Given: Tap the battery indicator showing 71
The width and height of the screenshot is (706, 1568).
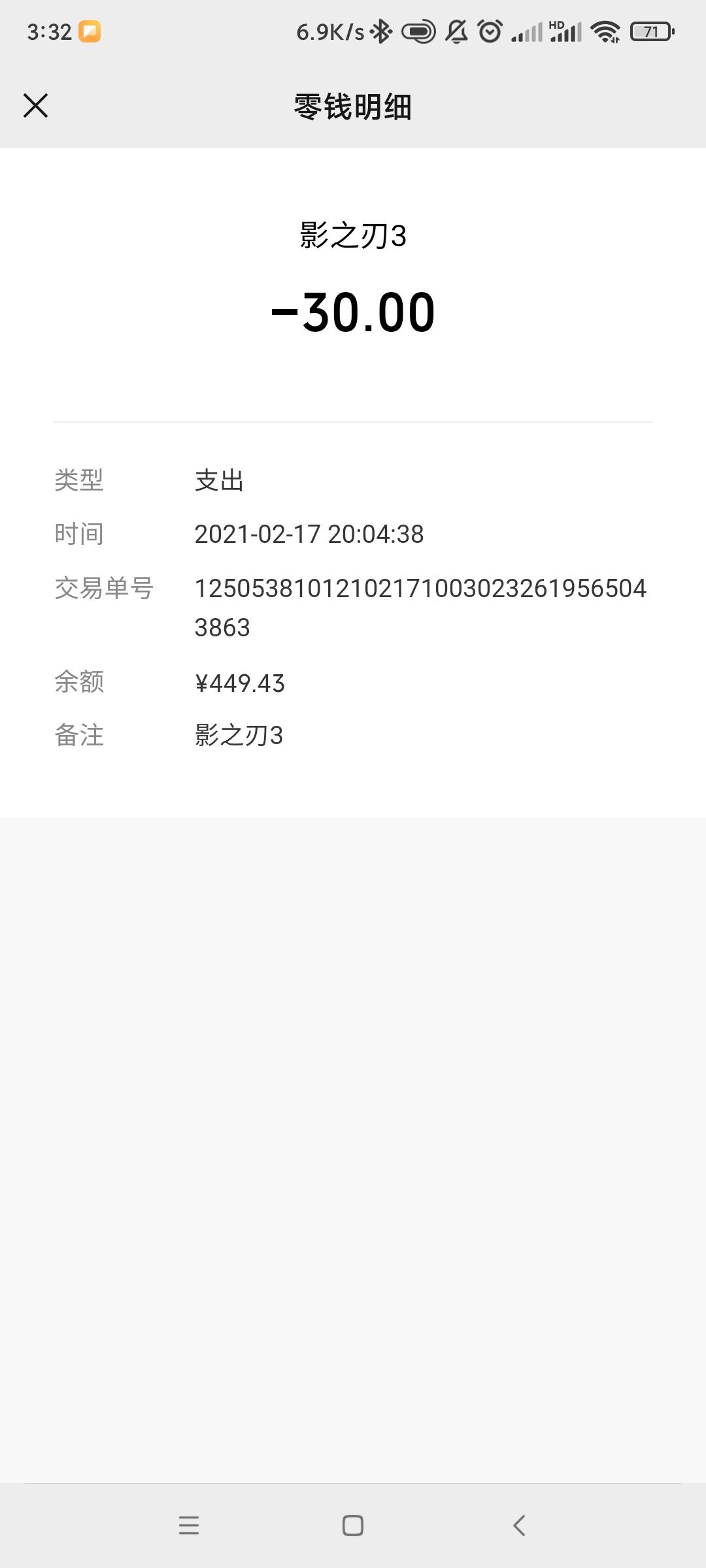Looking at the screenshot, I should tap(650, 29).
